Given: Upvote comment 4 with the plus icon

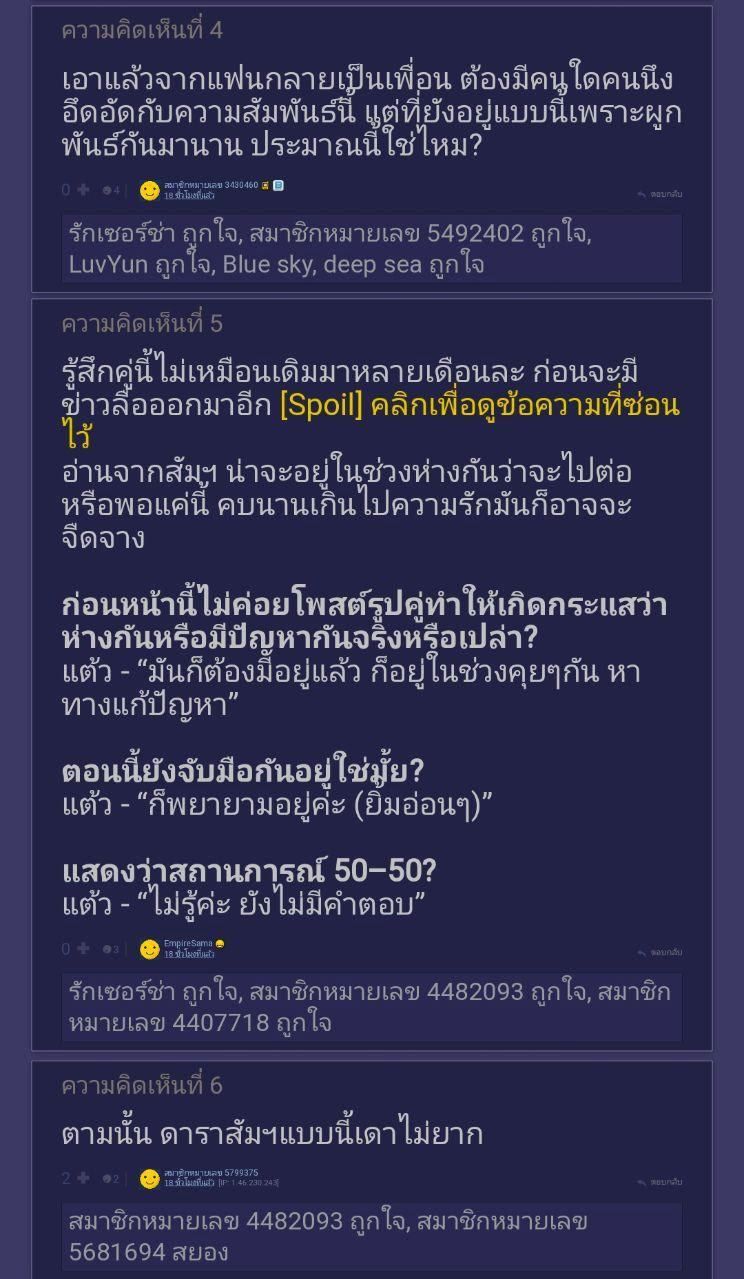Looking at the screenshot, I should 83,190.
